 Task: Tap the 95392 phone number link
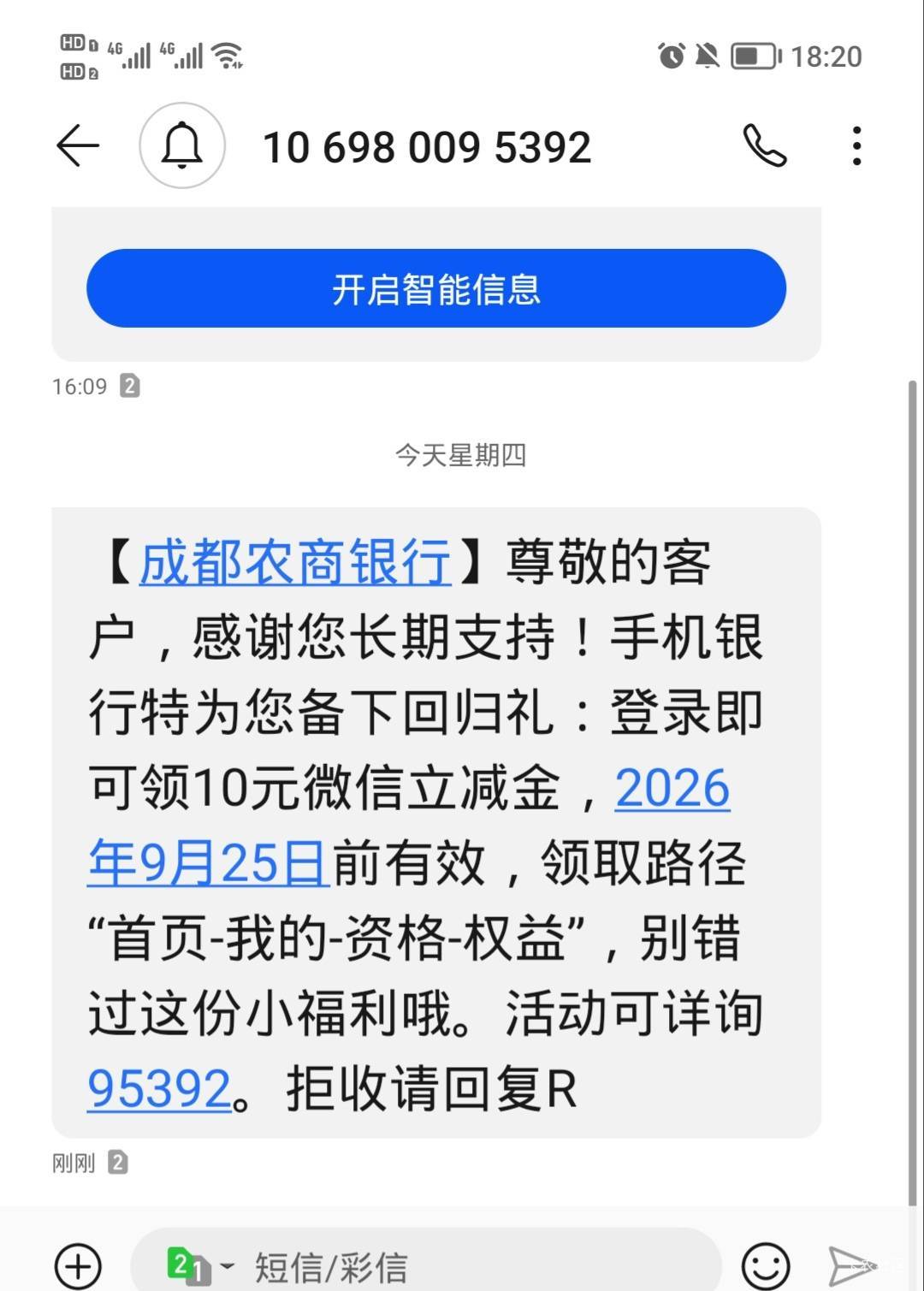(x=160, y=1088)
